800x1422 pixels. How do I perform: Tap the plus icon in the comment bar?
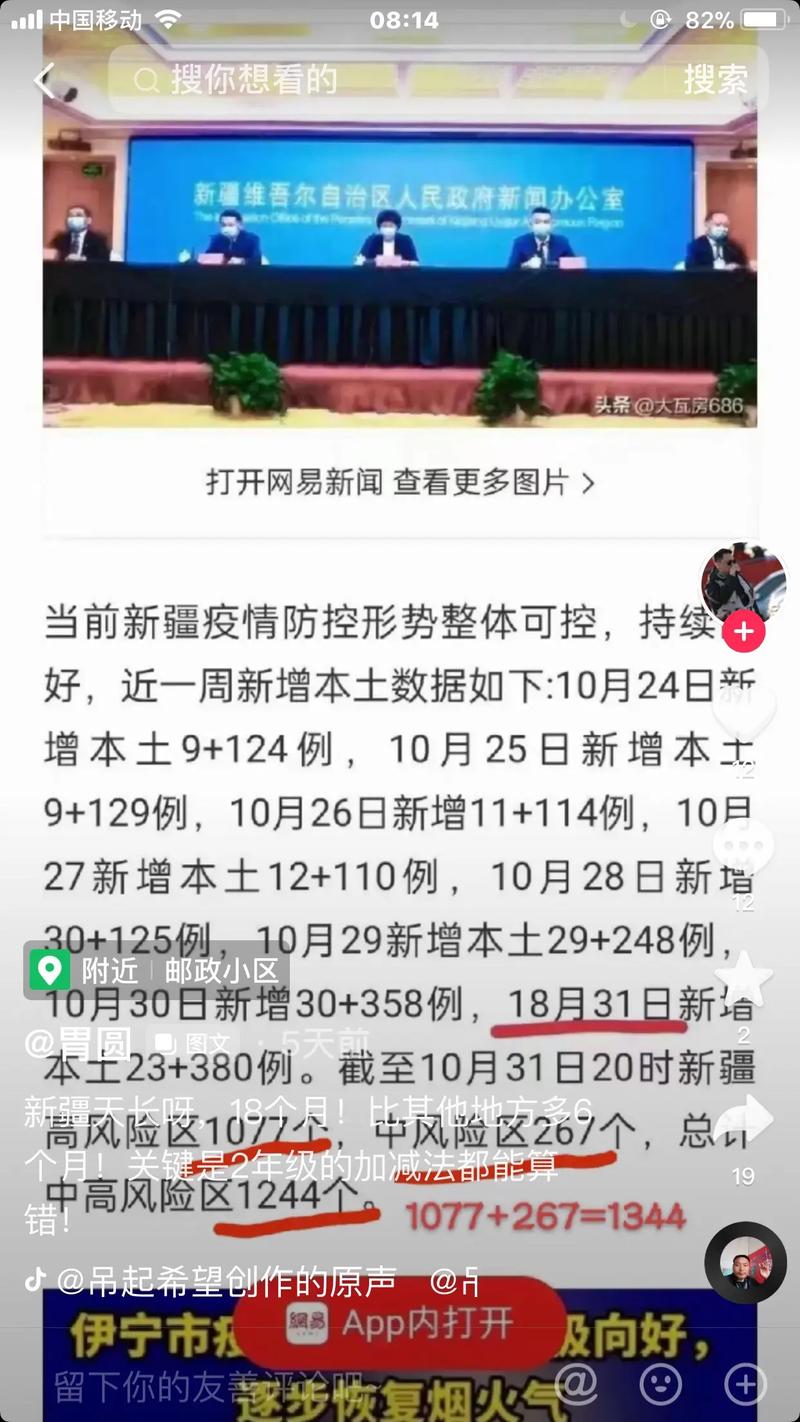[x=745, y=1385]
